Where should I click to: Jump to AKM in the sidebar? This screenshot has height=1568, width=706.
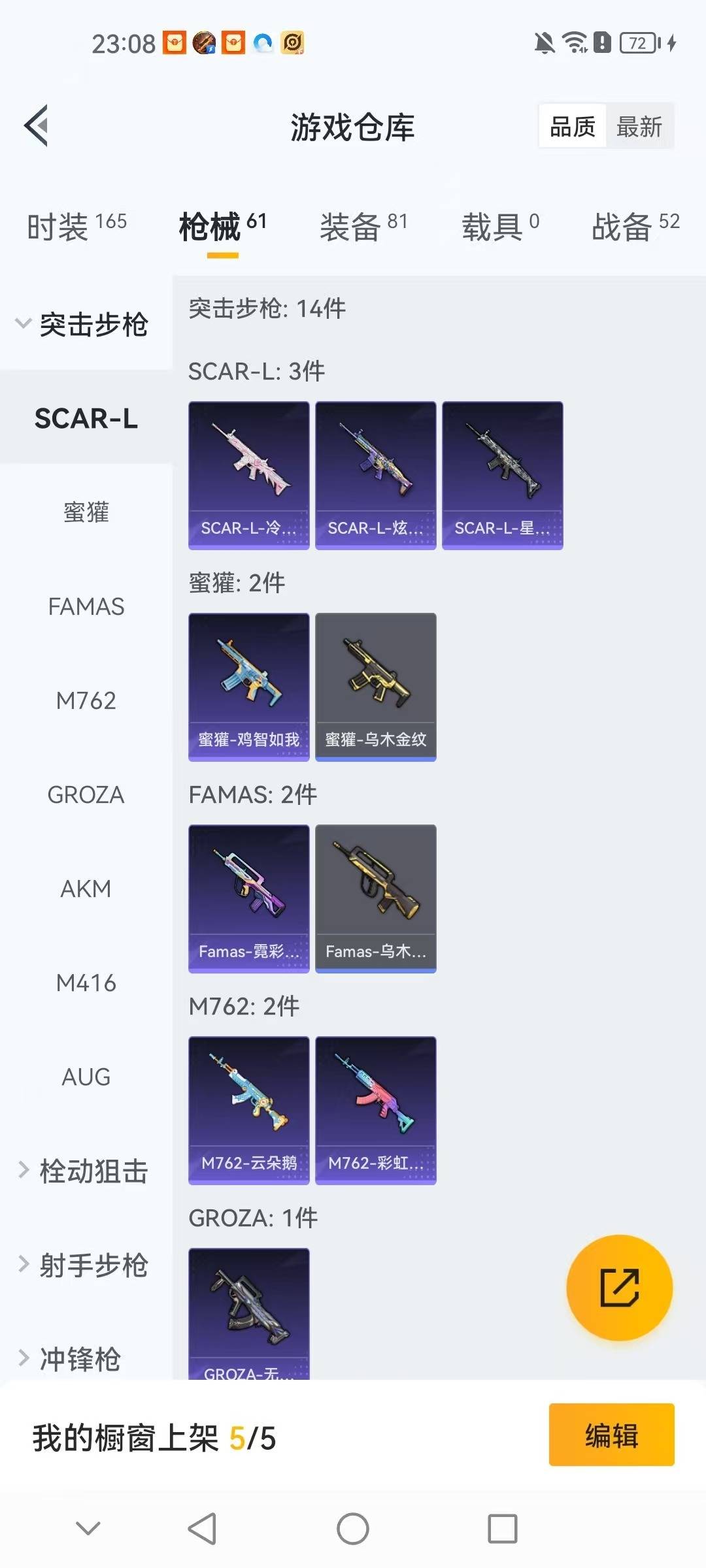[86, 889]
